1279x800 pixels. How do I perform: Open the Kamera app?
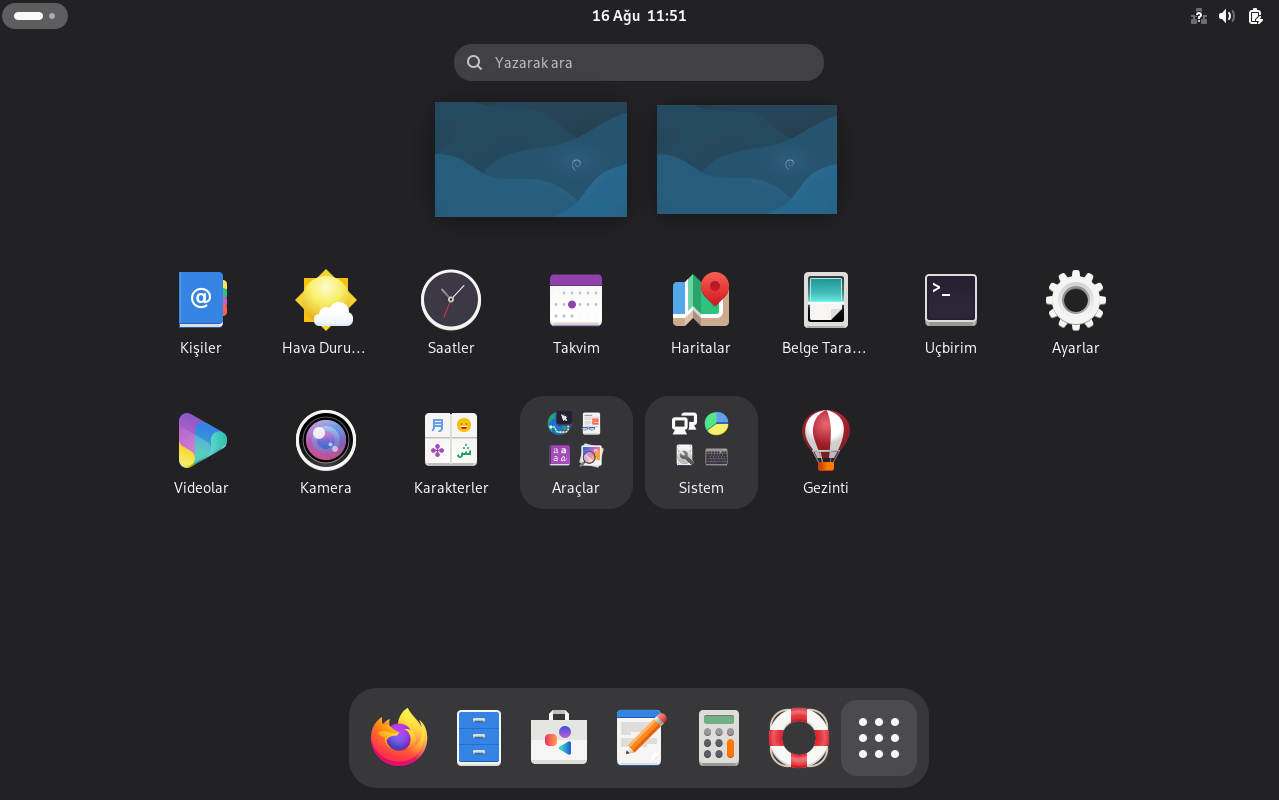pyautogui.click(x=326, y=440)
